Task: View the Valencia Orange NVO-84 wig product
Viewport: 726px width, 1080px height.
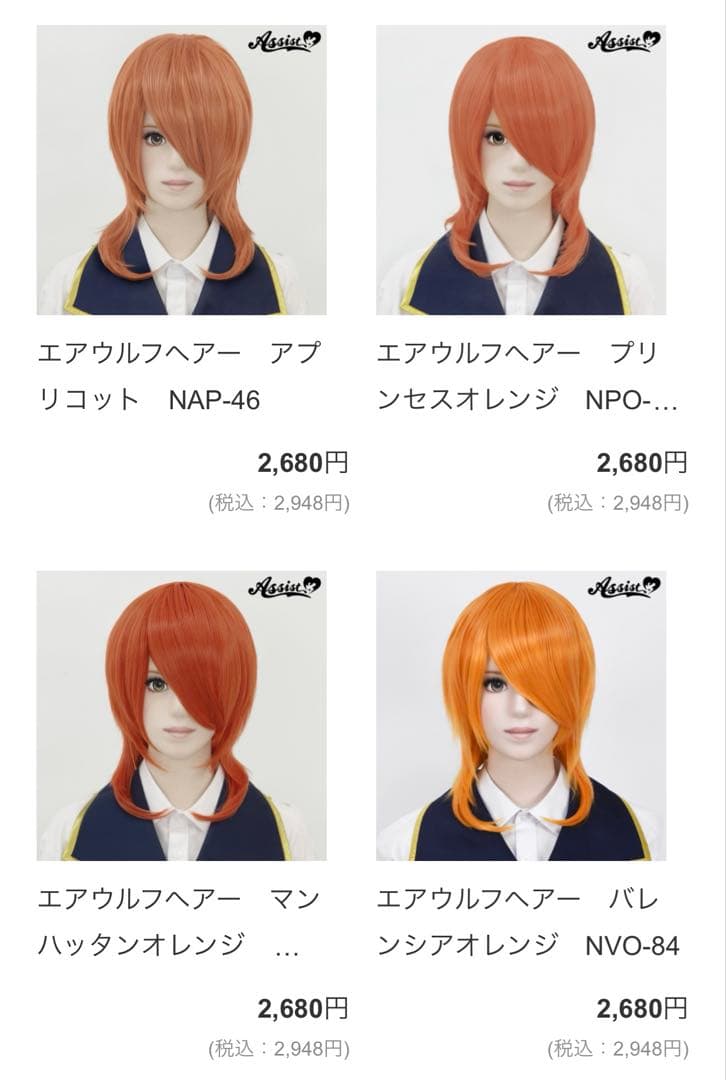Action: pyautogui.click(x=521, y=715)
